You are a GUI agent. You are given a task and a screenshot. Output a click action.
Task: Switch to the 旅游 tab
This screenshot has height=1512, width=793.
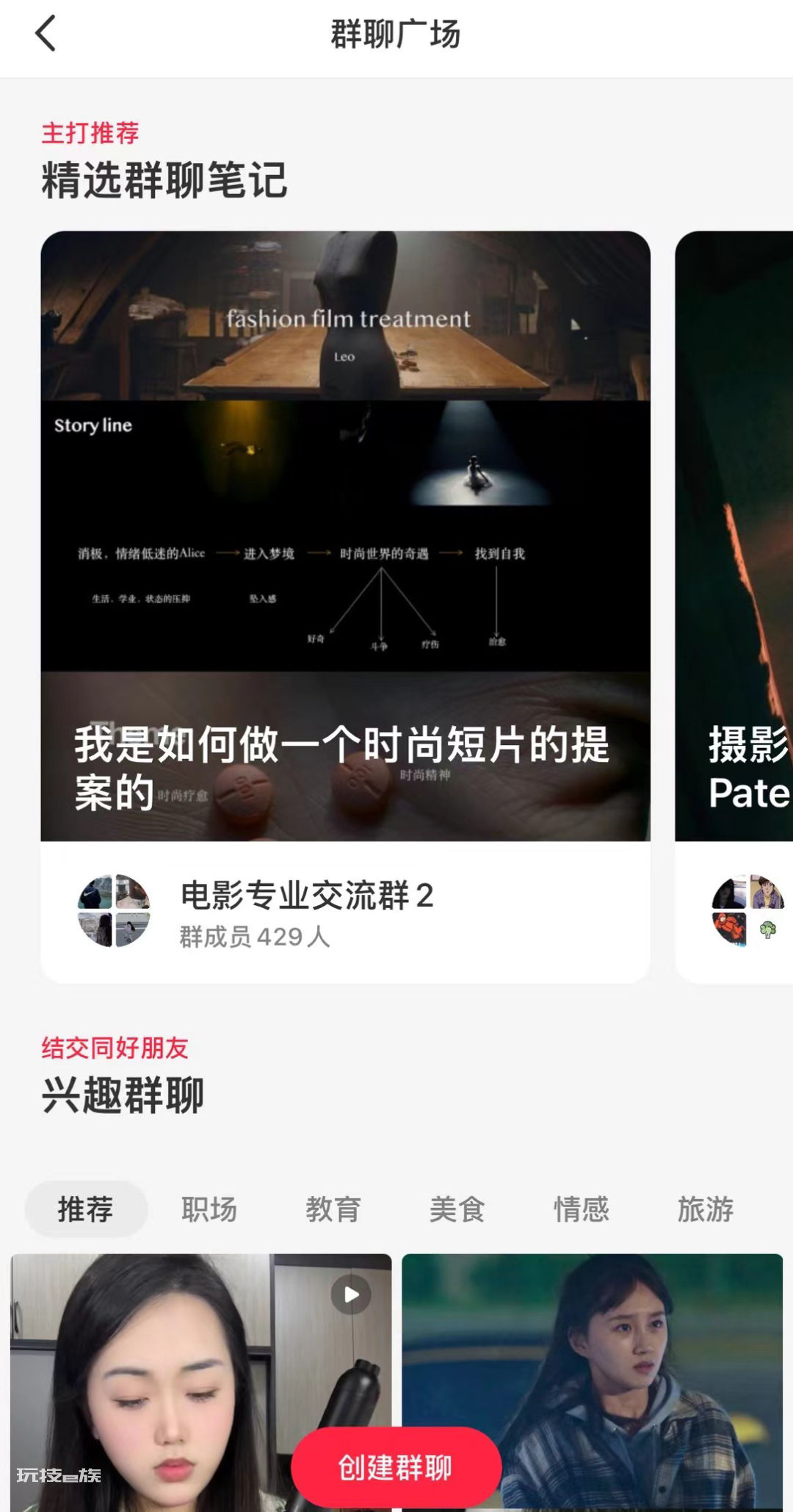[x=706, y=1209]
